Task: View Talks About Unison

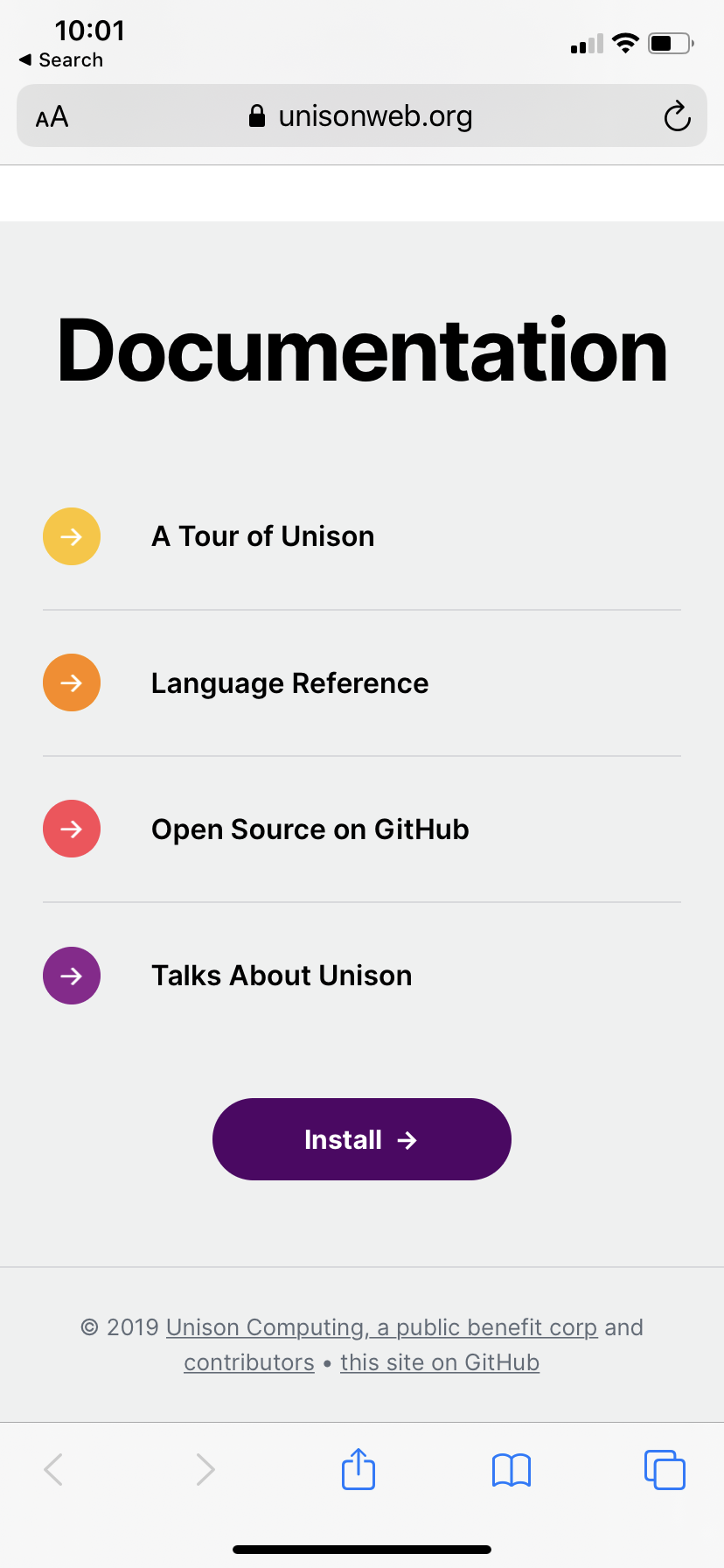Action: tap(281, 976)
